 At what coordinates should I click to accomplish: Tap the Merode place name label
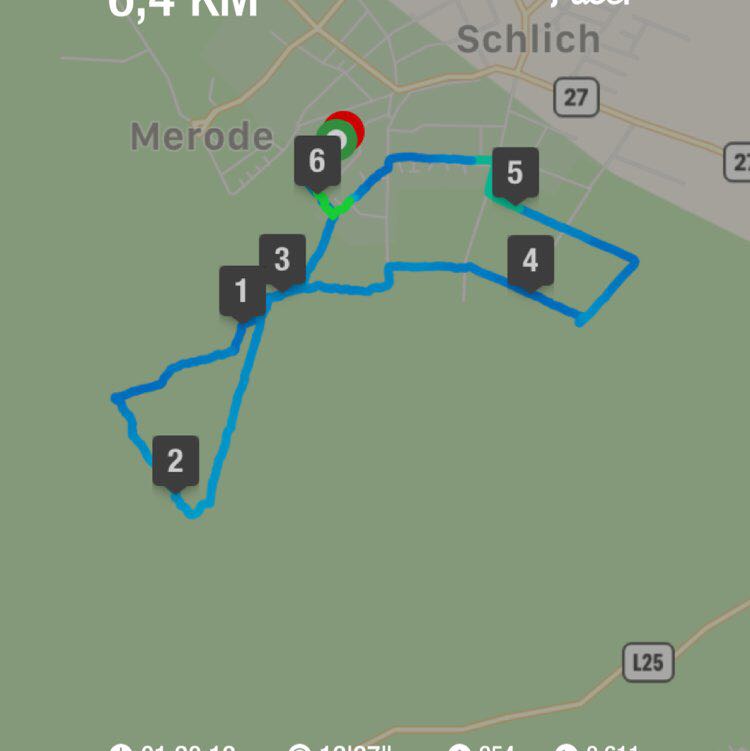pos(203,136)
